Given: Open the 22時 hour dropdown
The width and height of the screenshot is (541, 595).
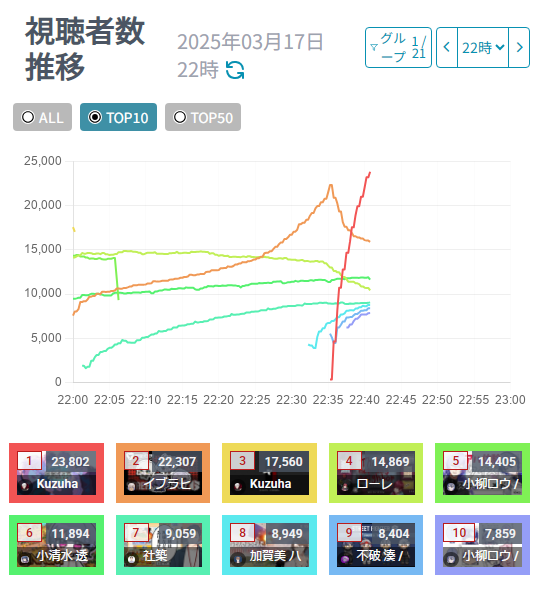Looking at the screenshot, I should coord(483,47).
